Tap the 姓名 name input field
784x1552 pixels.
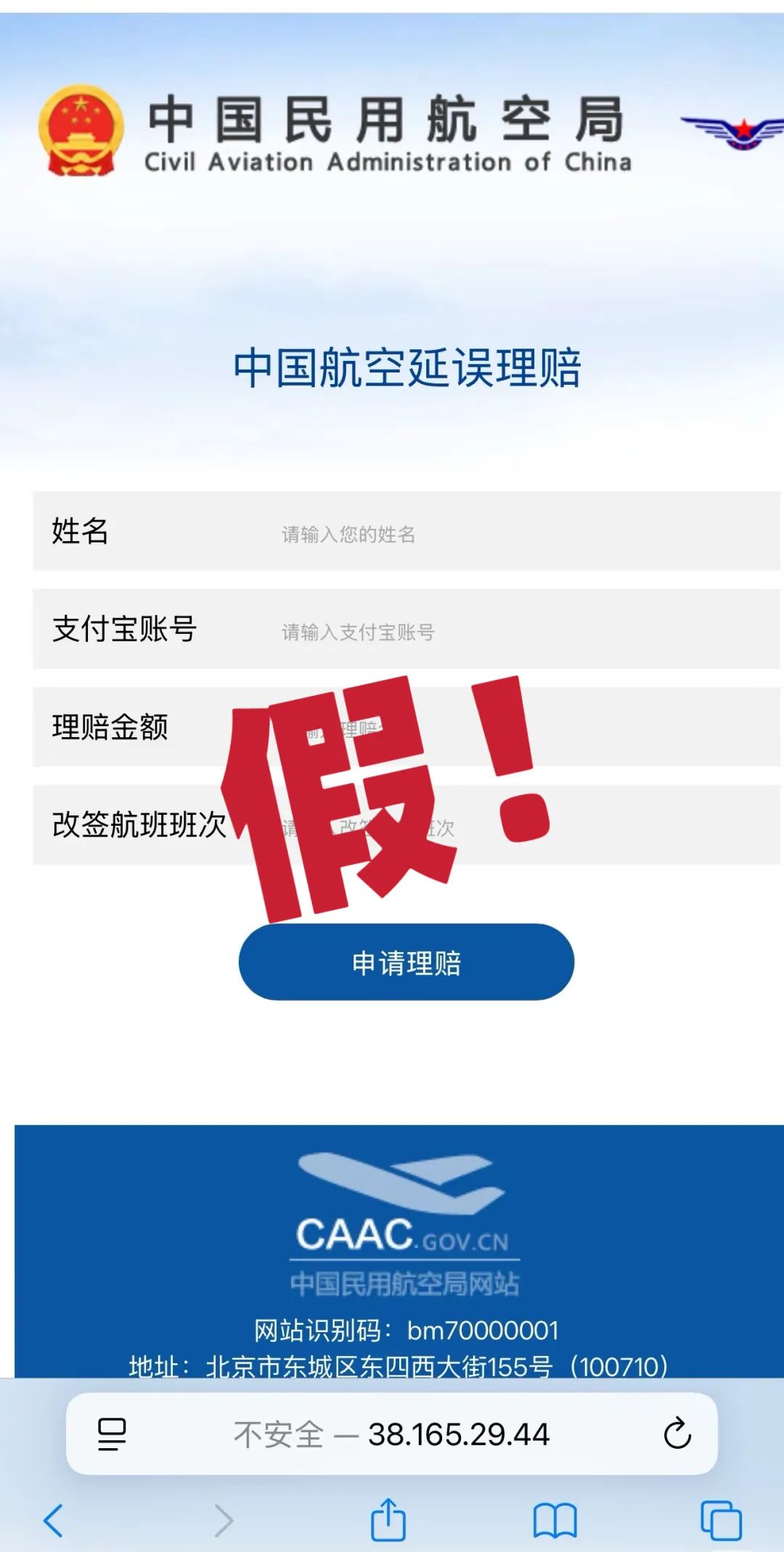pos(508,534)
